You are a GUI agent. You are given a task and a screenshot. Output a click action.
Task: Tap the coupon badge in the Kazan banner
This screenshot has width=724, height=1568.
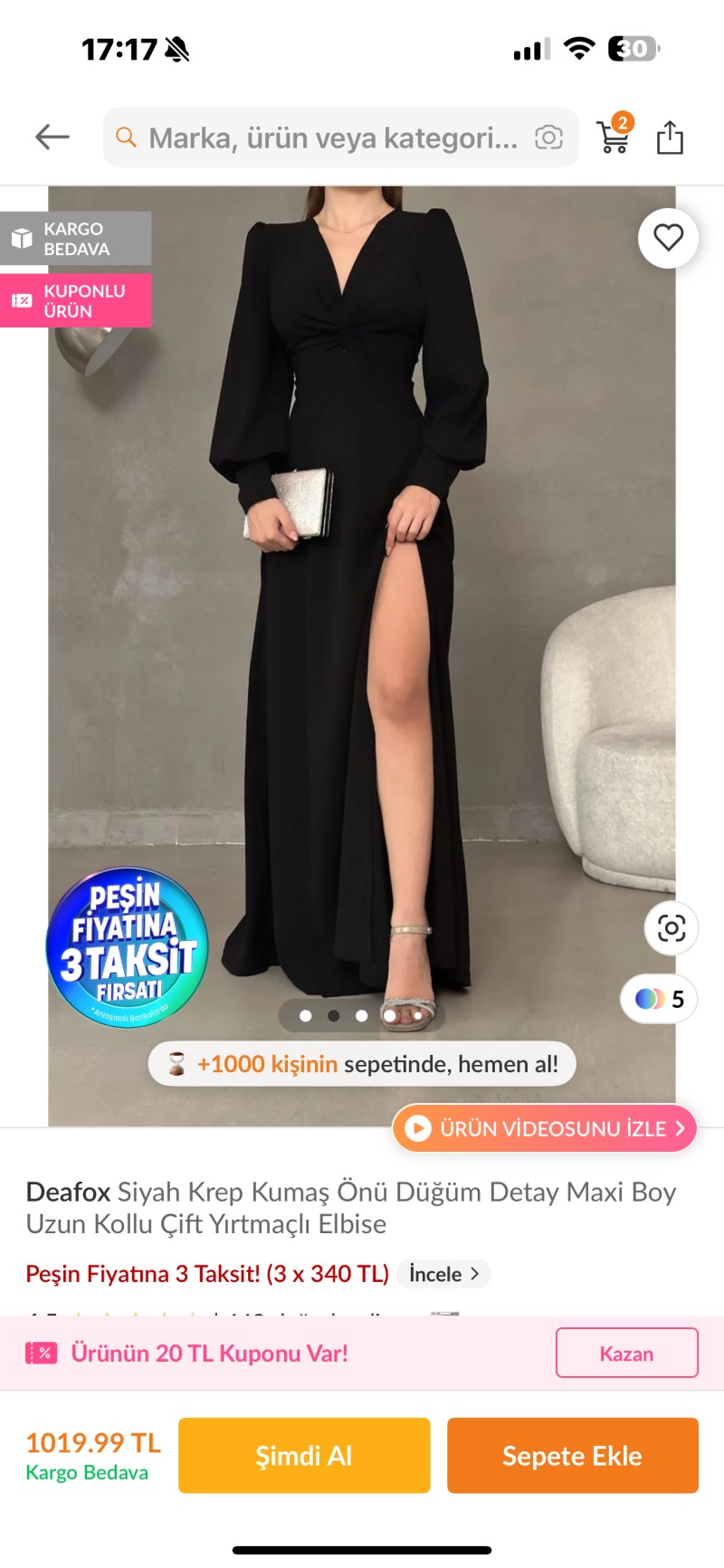pos(40,1354)
